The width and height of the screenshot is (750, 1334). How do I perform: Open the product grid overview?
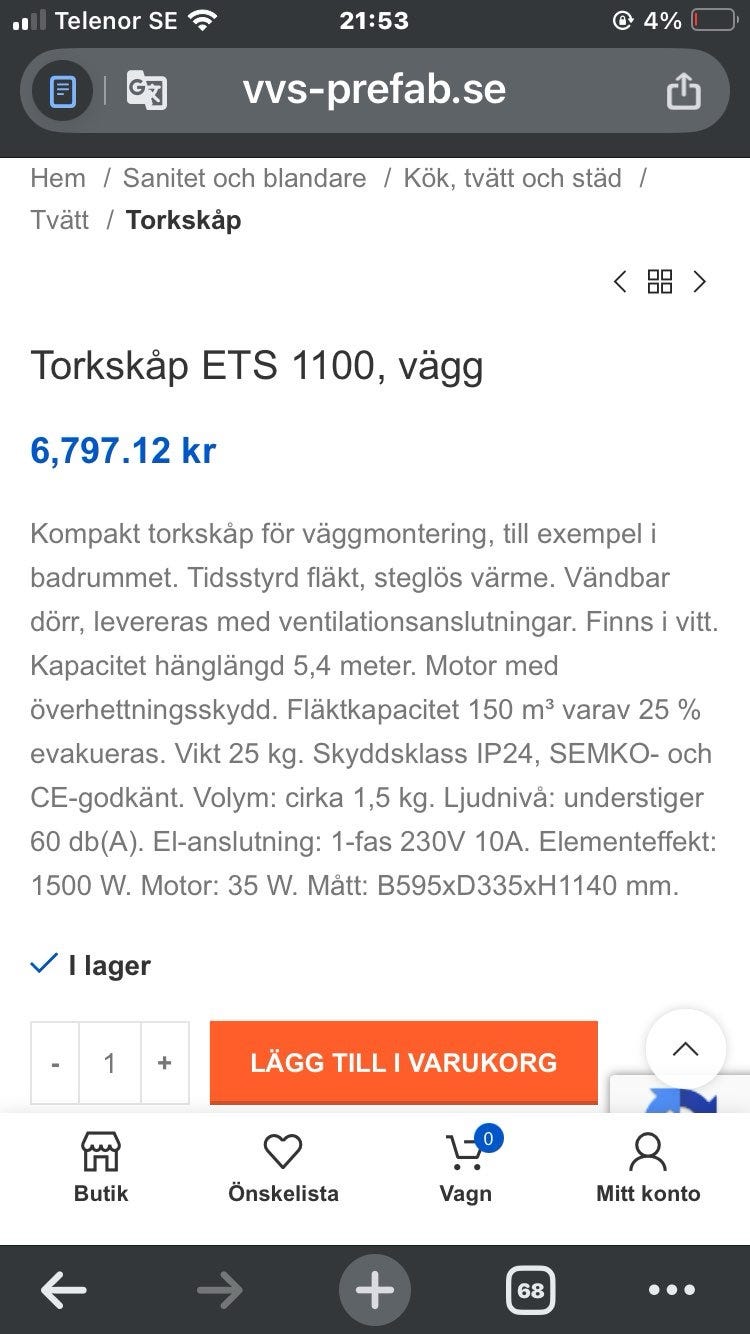point(660,282)
